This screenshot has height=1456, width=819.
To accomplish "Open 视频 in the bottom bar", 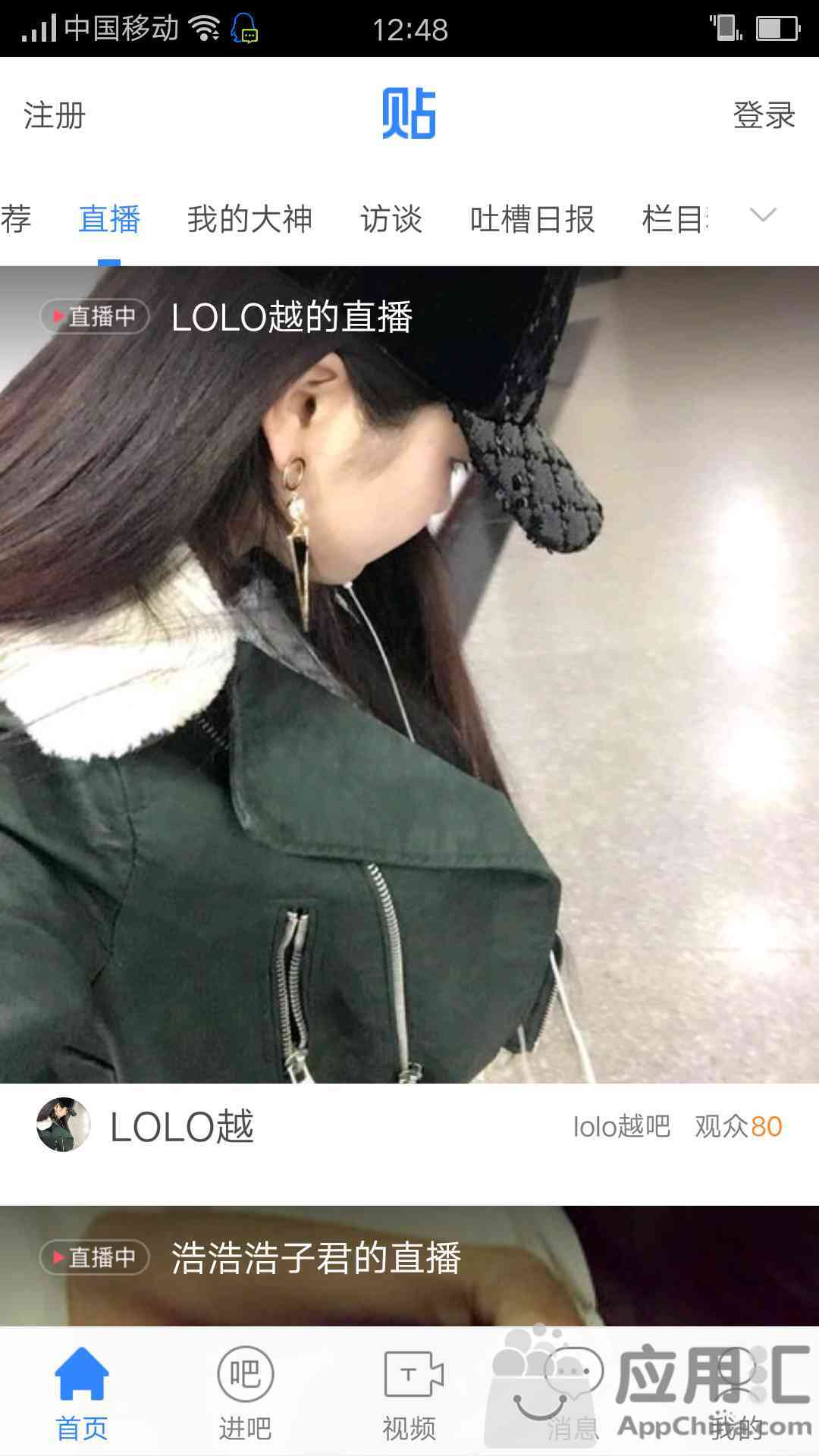I will pyautogui.click(x=409, y=1394).
